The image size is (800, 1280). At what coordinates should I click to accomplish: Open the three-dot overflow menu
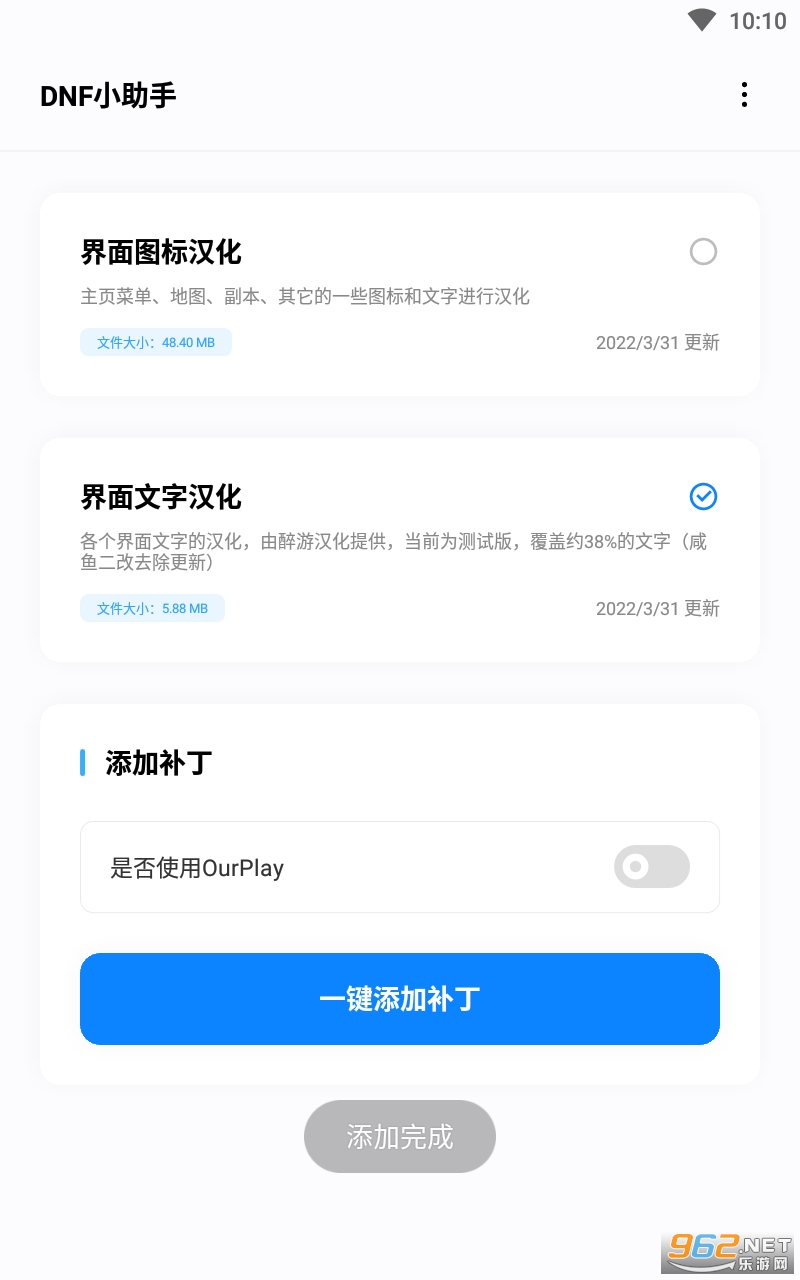pos(744,95)
